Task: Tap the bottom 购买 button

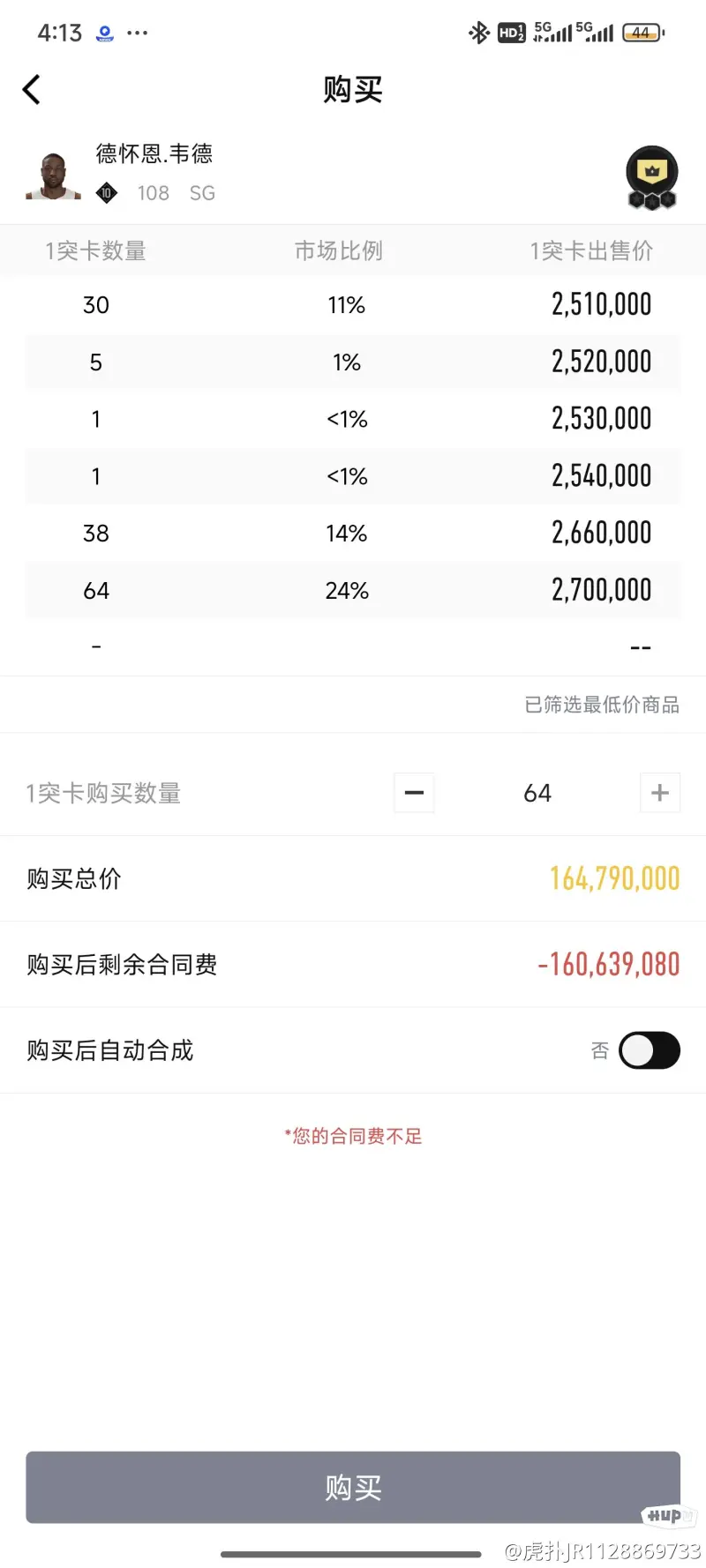Action: point(353,1488)
